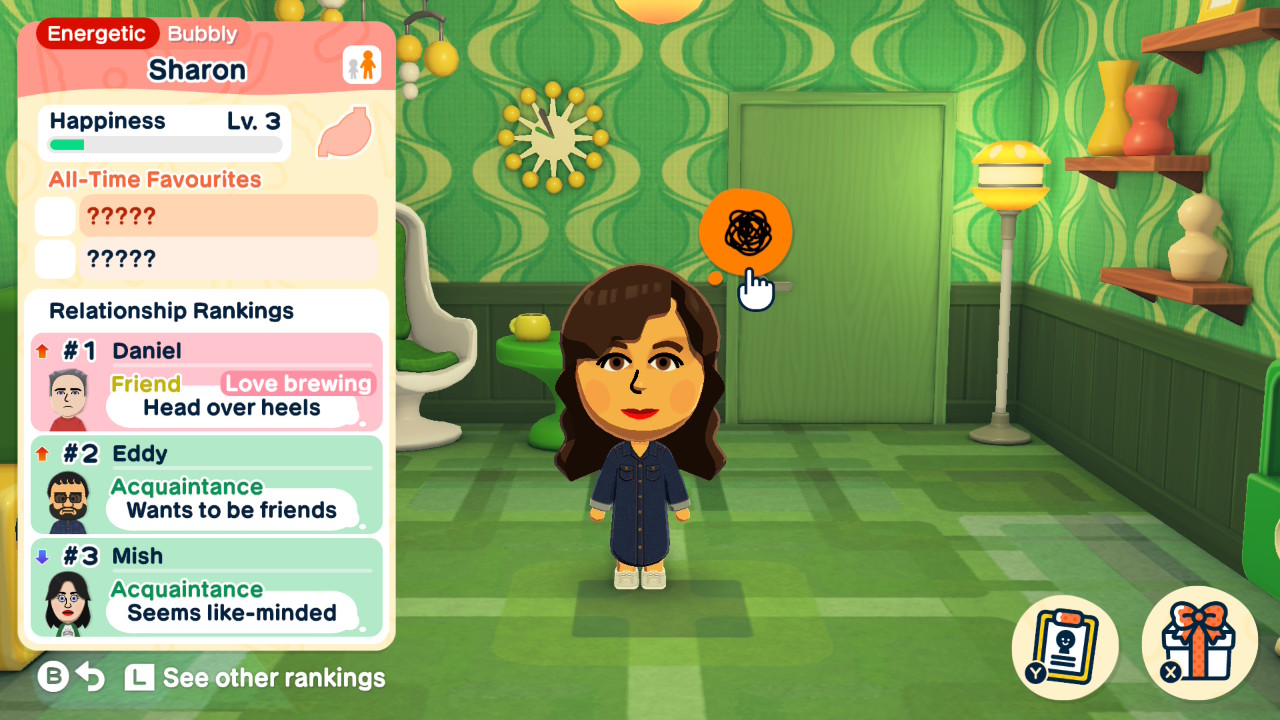
Task: Tap the adult/child icon beside Sharon's name
Action: 362,66
